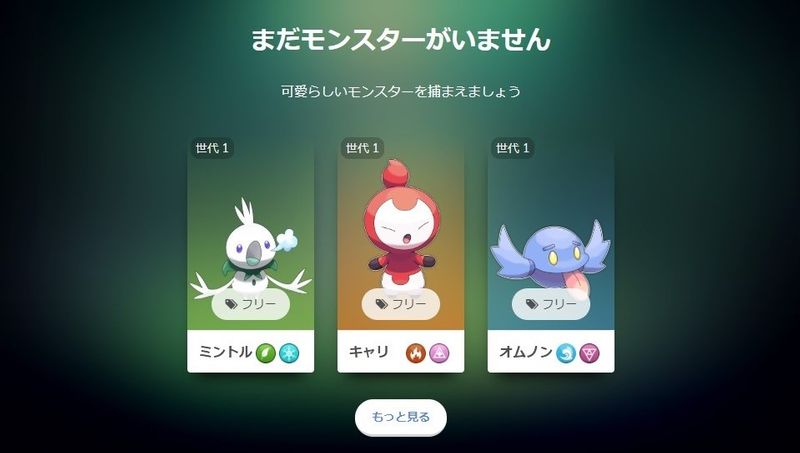Tap the フリー tag on ミントル

point(250,304)
